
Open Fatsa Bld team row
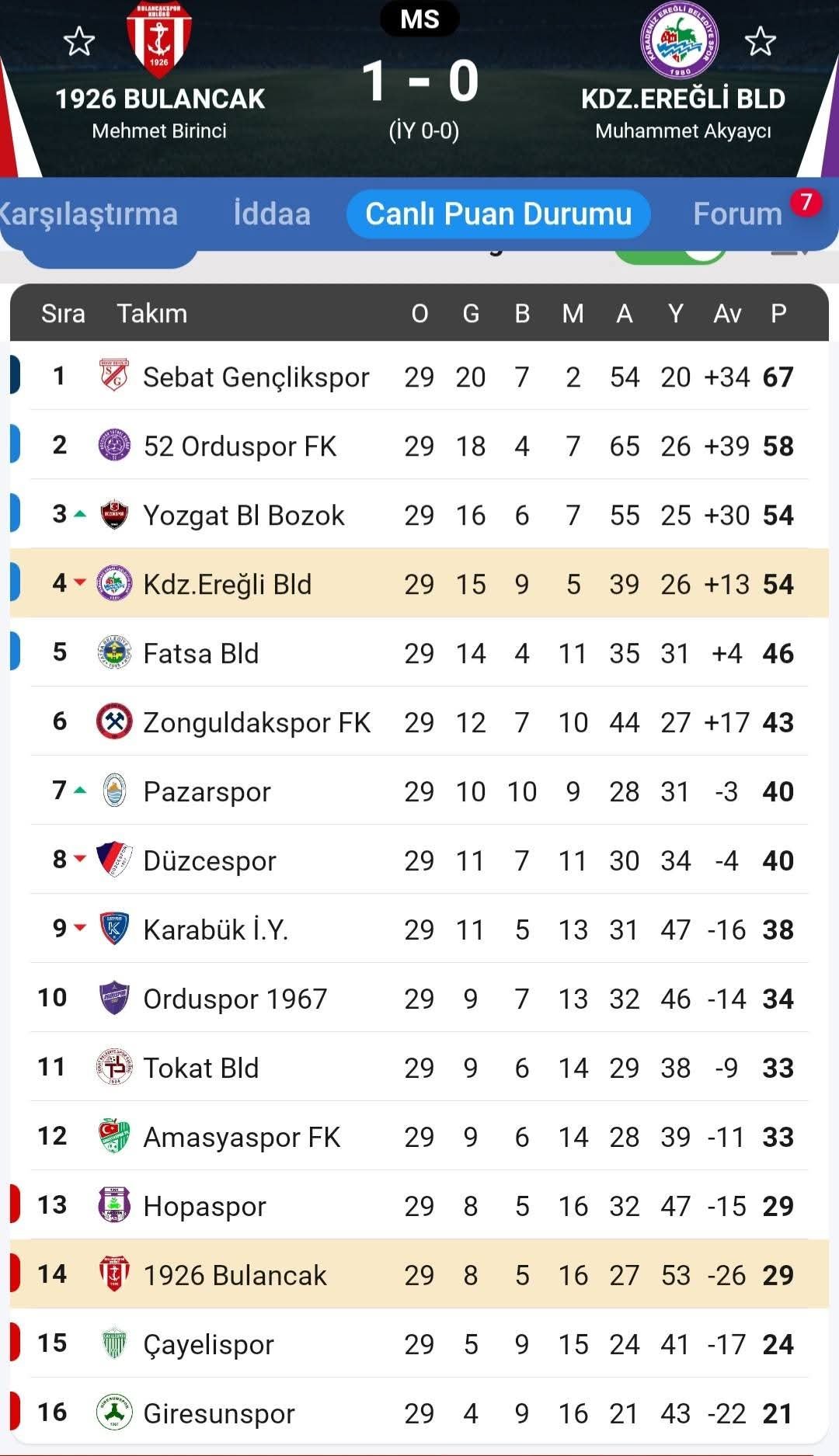click(200, 654)
